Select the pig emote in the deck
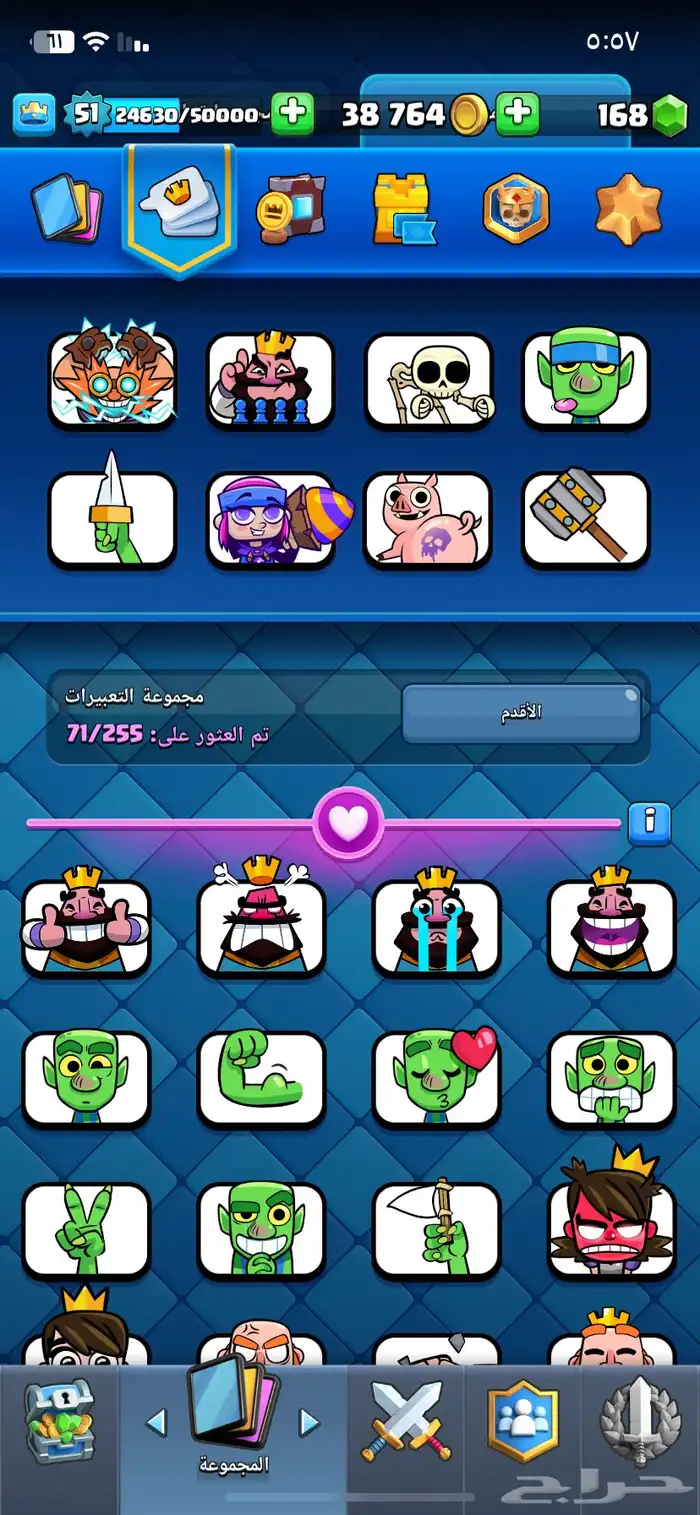 tap(428, 520)
